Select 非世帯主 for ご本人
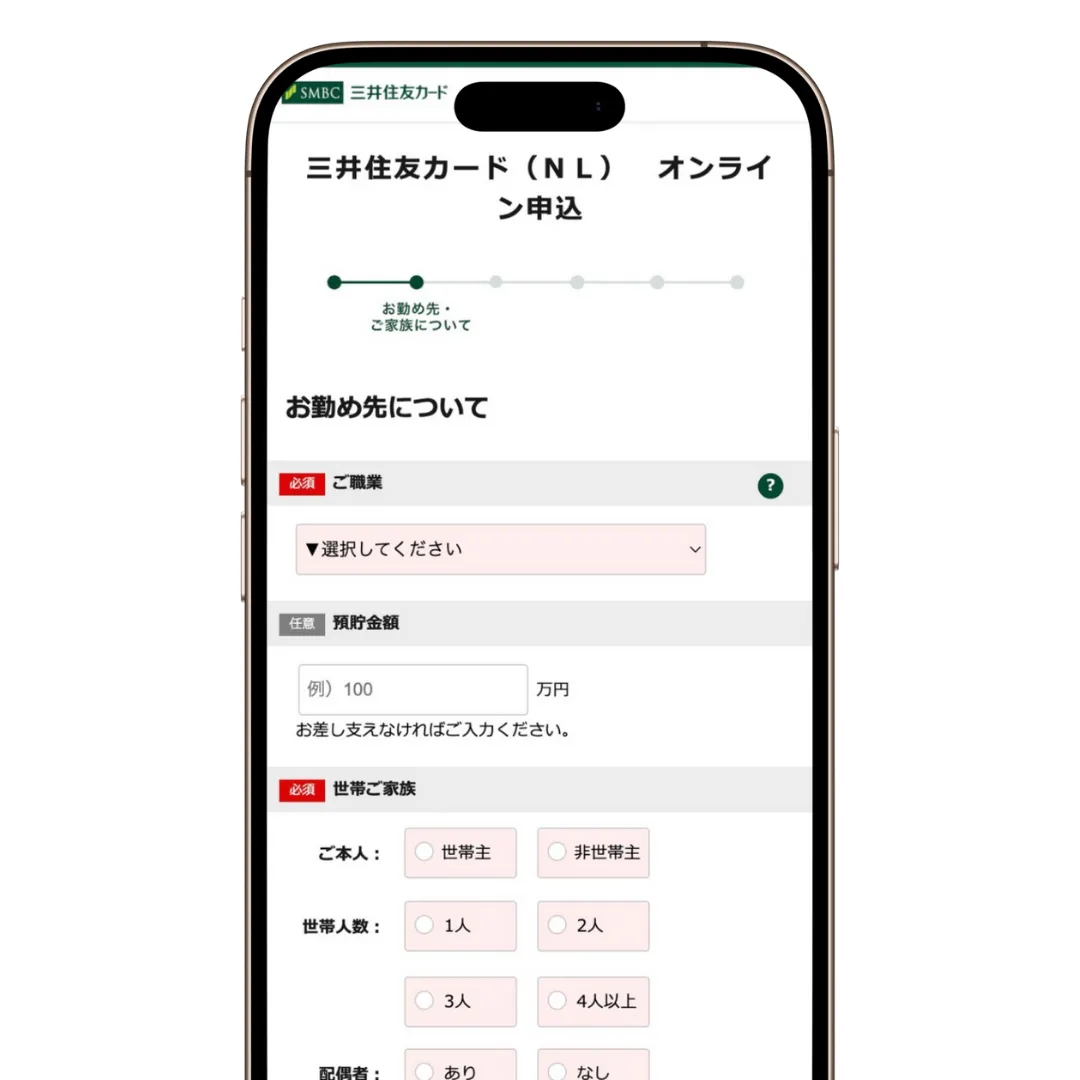 [x=593, y=853]
